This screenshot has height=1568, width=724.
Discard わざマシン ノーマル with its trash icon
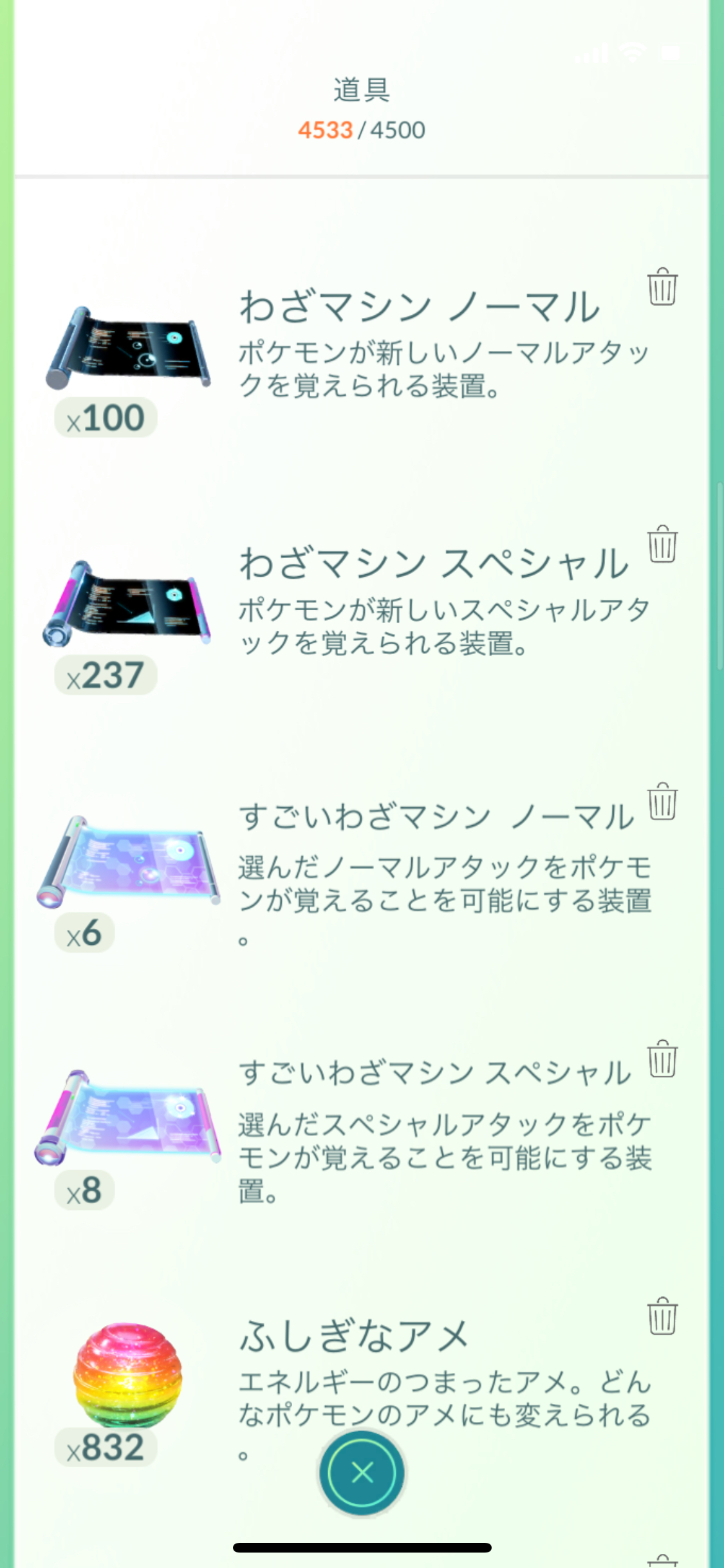click(x=662, y=287)
